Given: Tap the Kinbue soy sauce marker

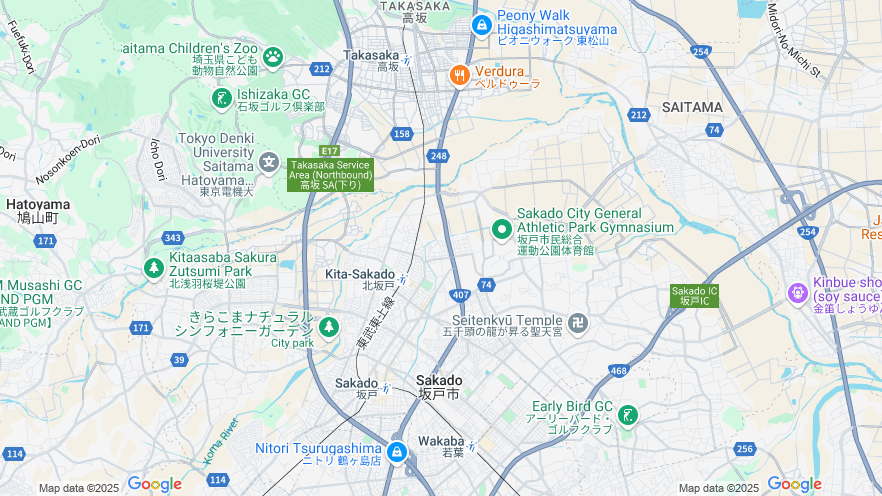Looking at the screenshot, I should pos(797,293).
